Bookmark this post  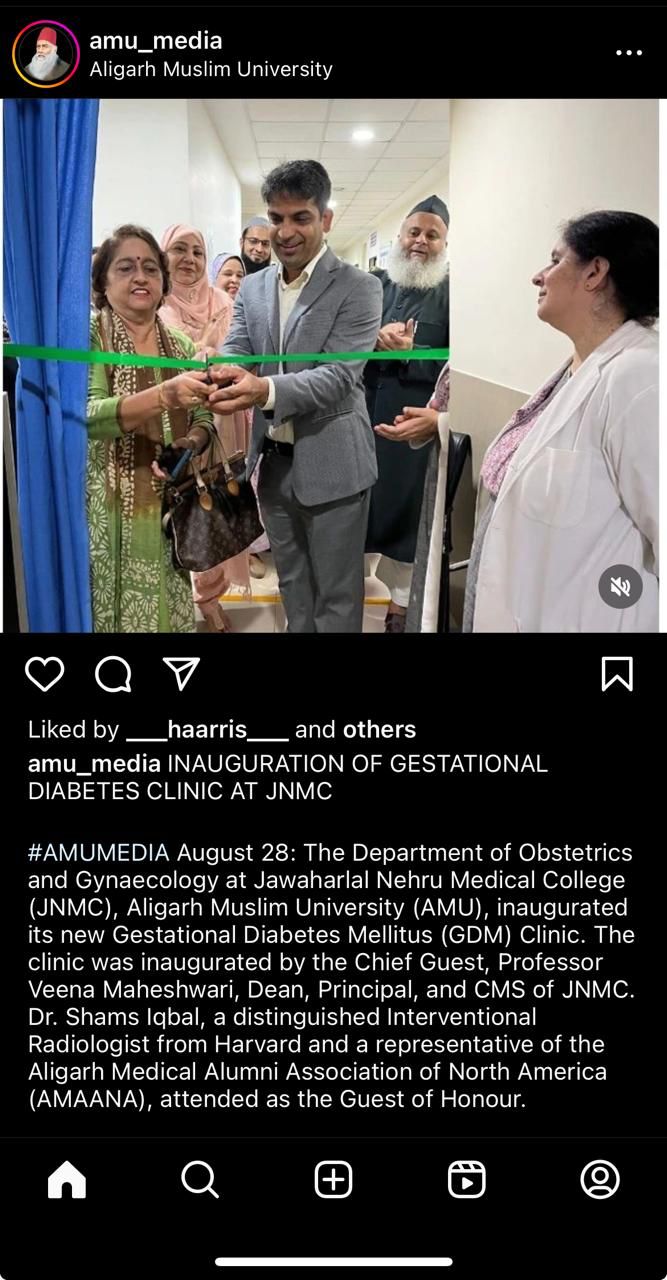coord(617,674)
